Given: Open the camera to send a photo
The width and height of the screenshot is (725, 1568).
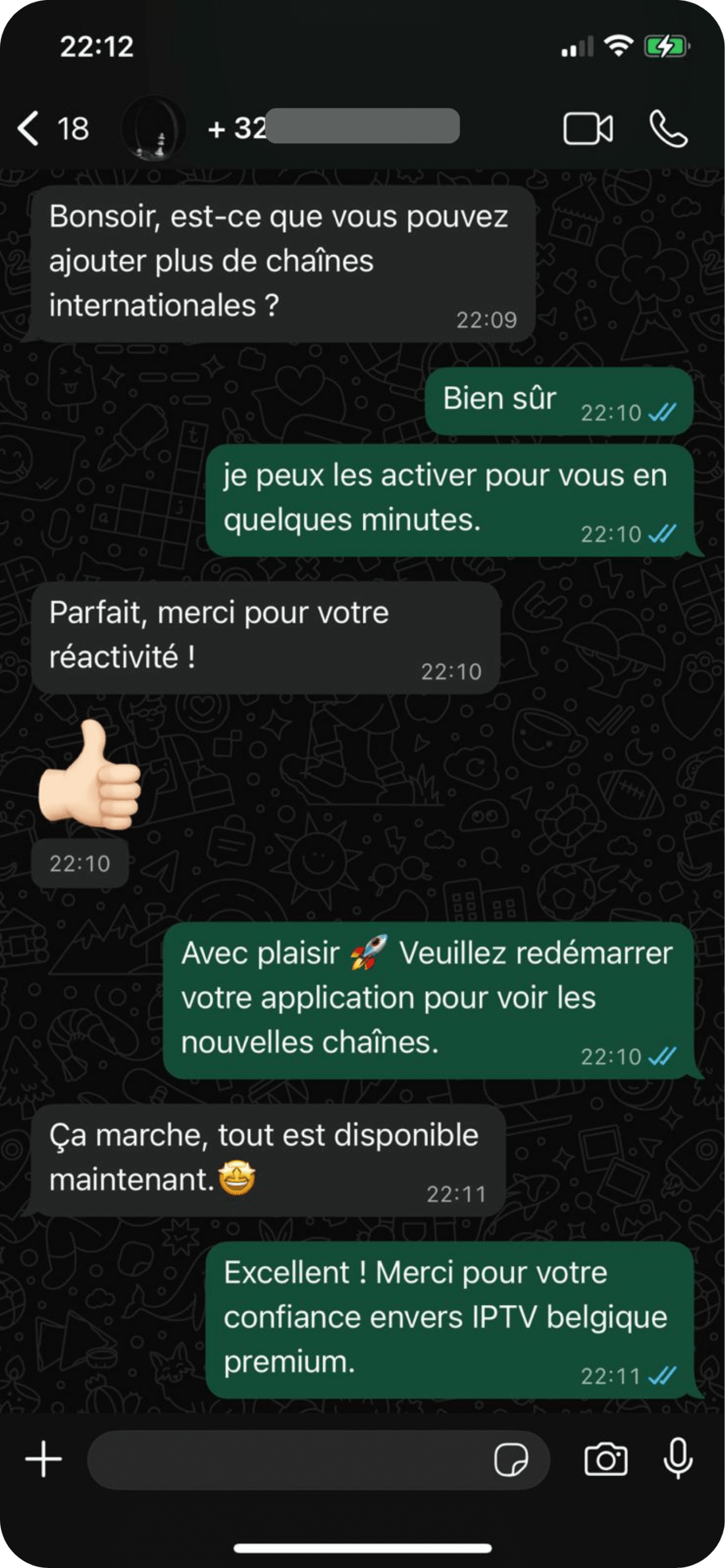Looking at the screenshot, I should (x=605, y=1459).
